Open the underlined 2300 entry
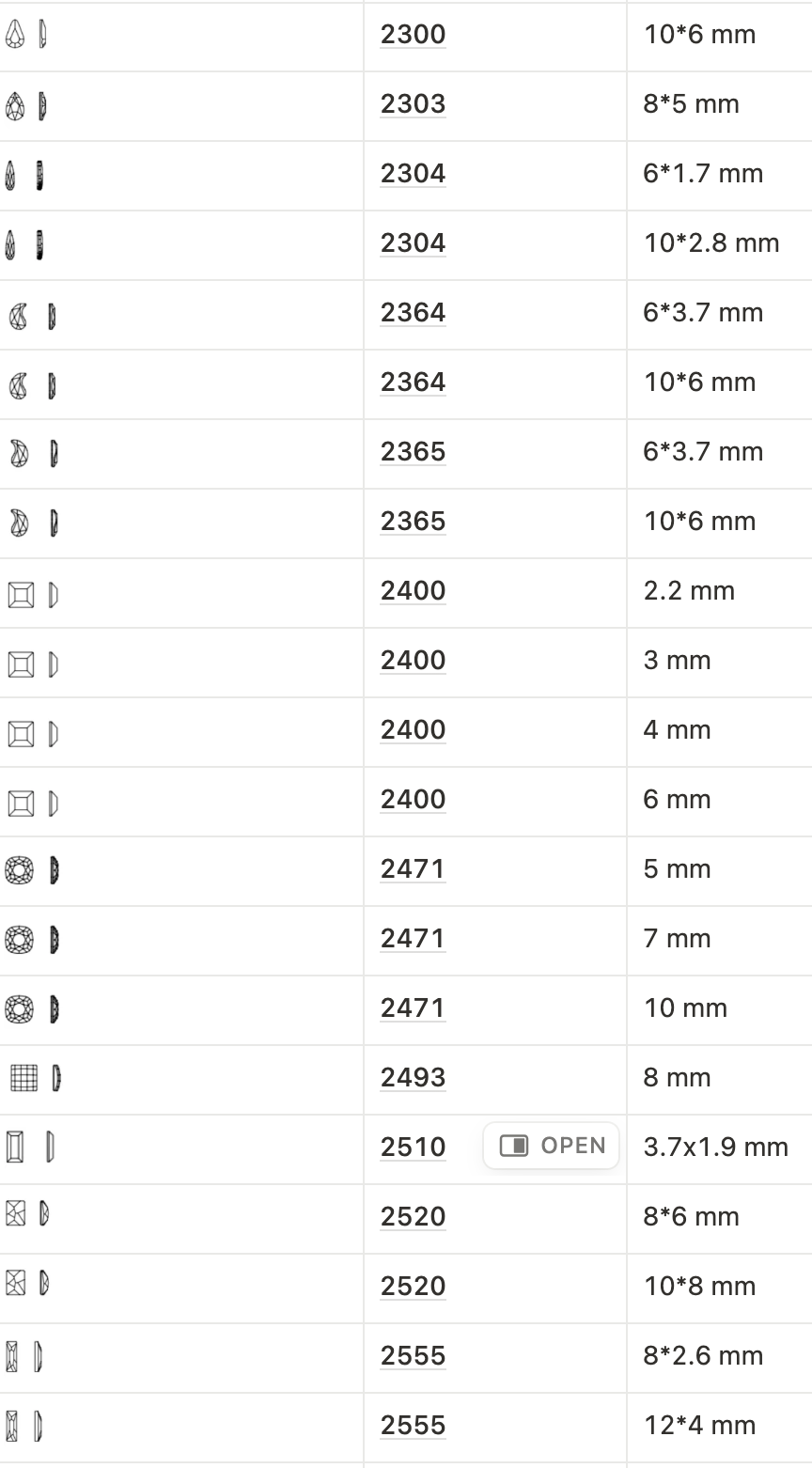 413,35
